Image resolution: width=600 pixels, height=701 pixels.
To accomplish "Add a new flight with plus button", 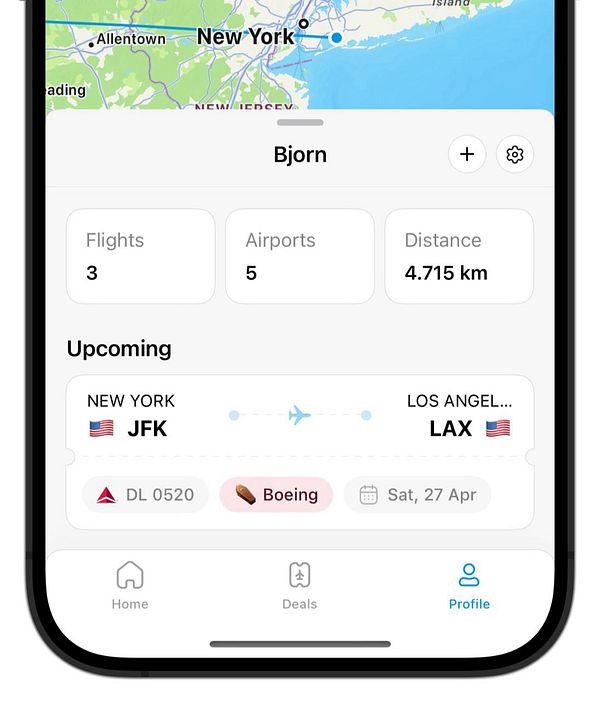I will tap(467, 155).
